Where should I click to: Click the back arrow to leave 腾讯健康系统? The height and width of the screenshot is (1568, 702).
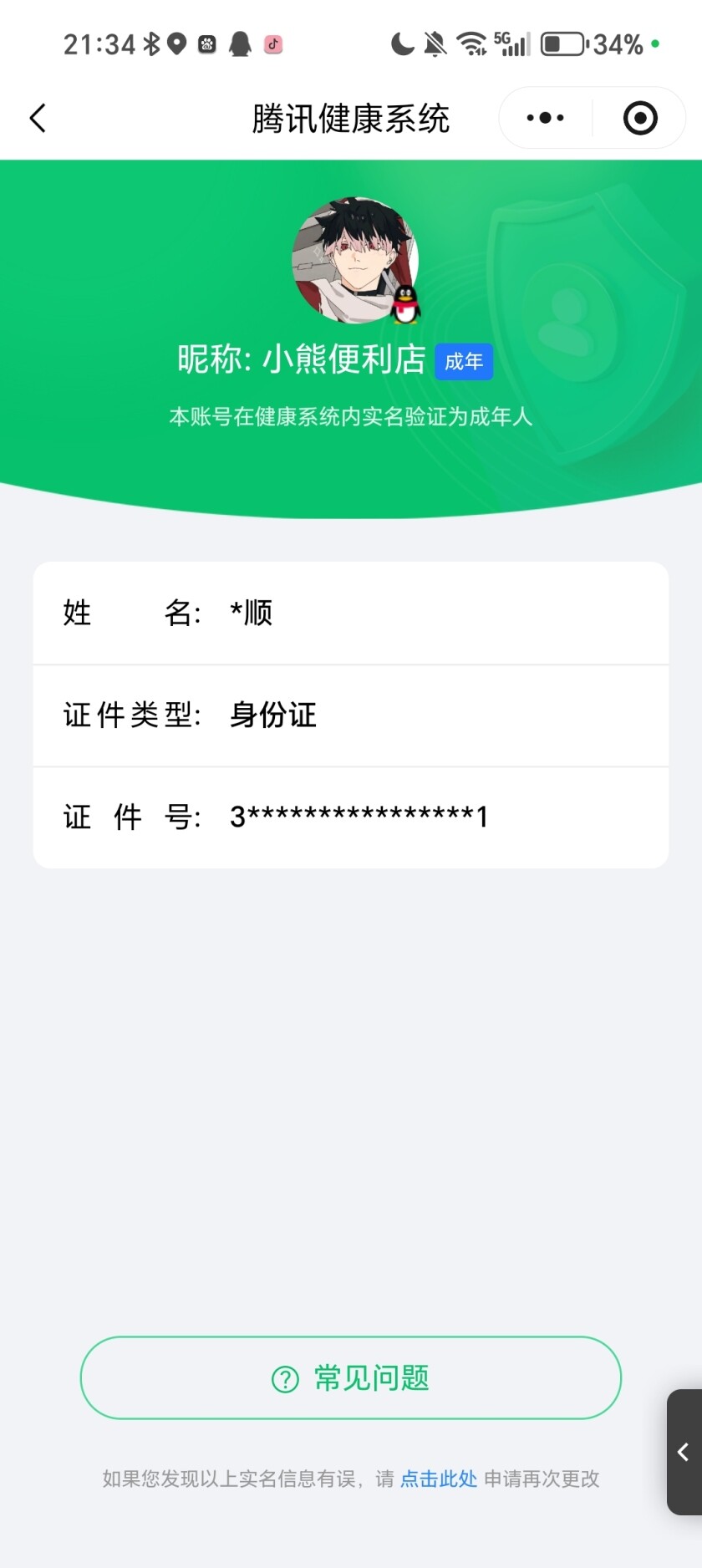click(38, 118)
